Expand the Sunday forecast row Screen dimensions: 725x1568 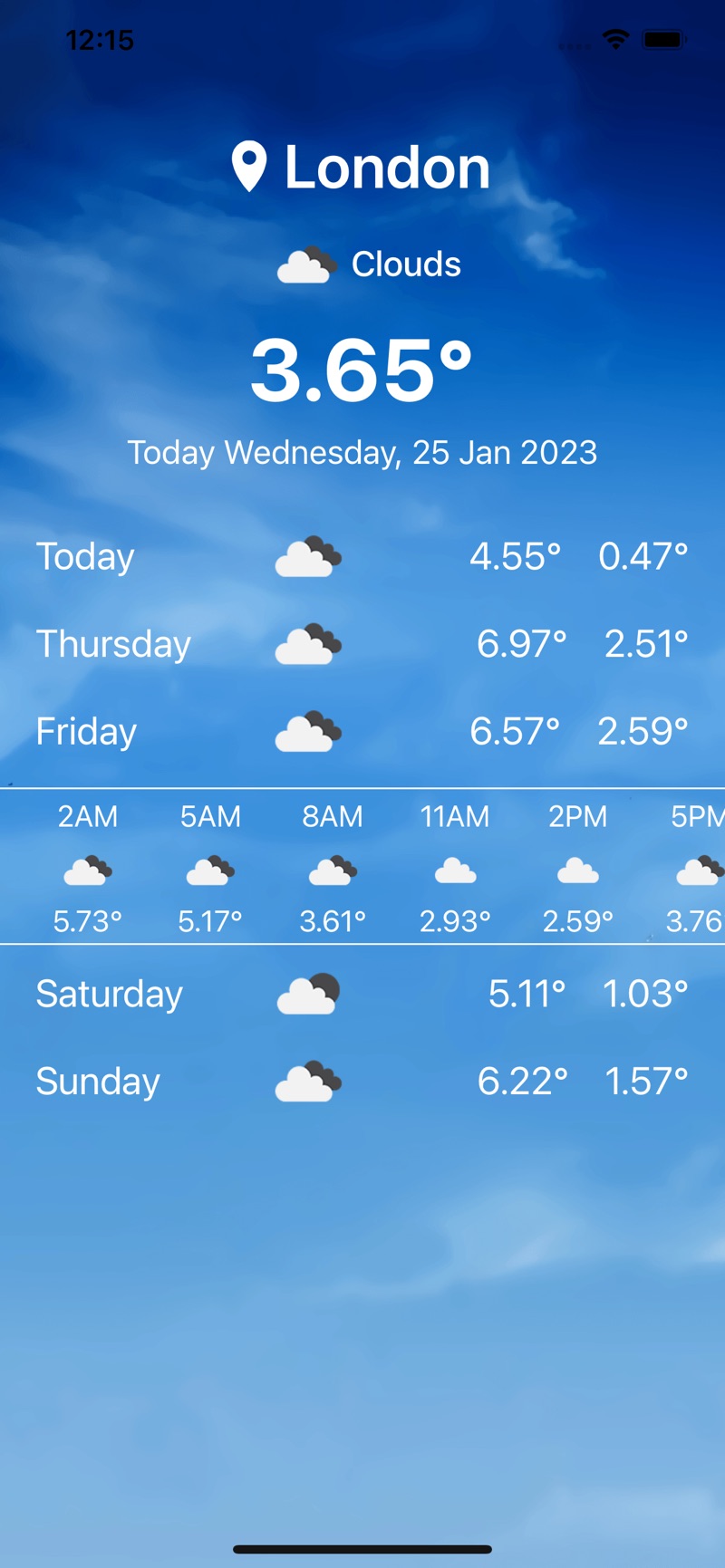point(362,1081)
